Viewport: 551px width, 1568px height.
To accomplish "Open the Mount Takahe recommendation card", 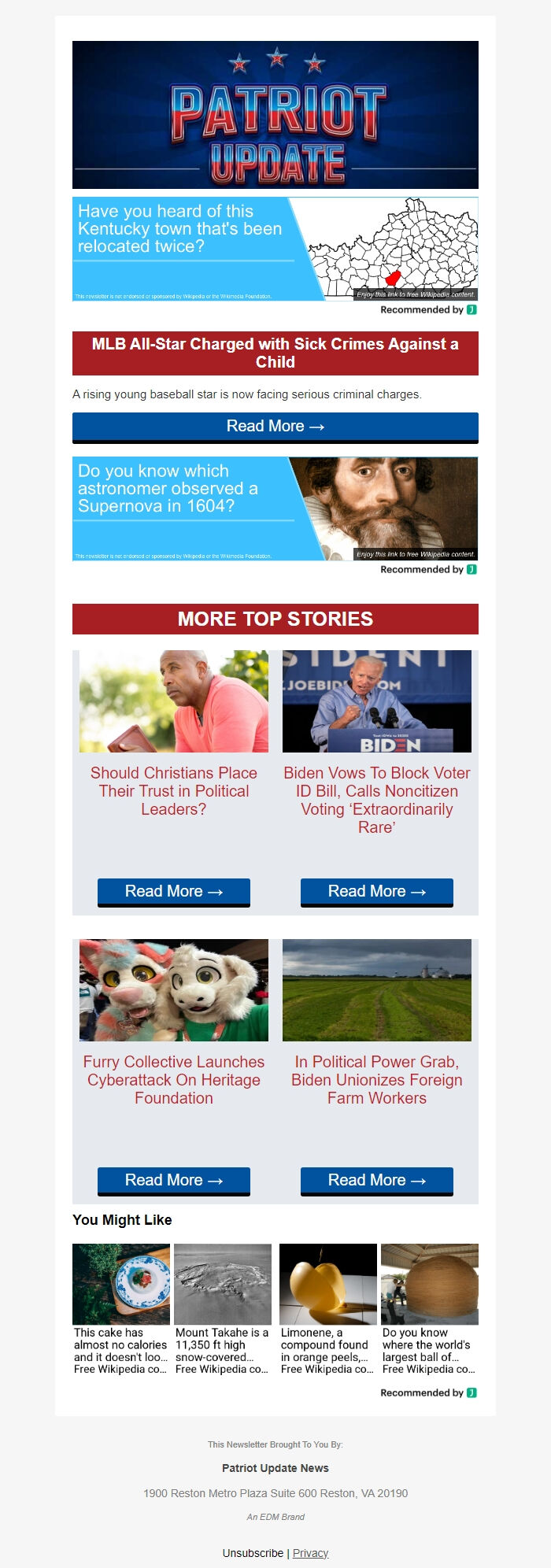I will pyautogui.click(x=223, y=1309).
